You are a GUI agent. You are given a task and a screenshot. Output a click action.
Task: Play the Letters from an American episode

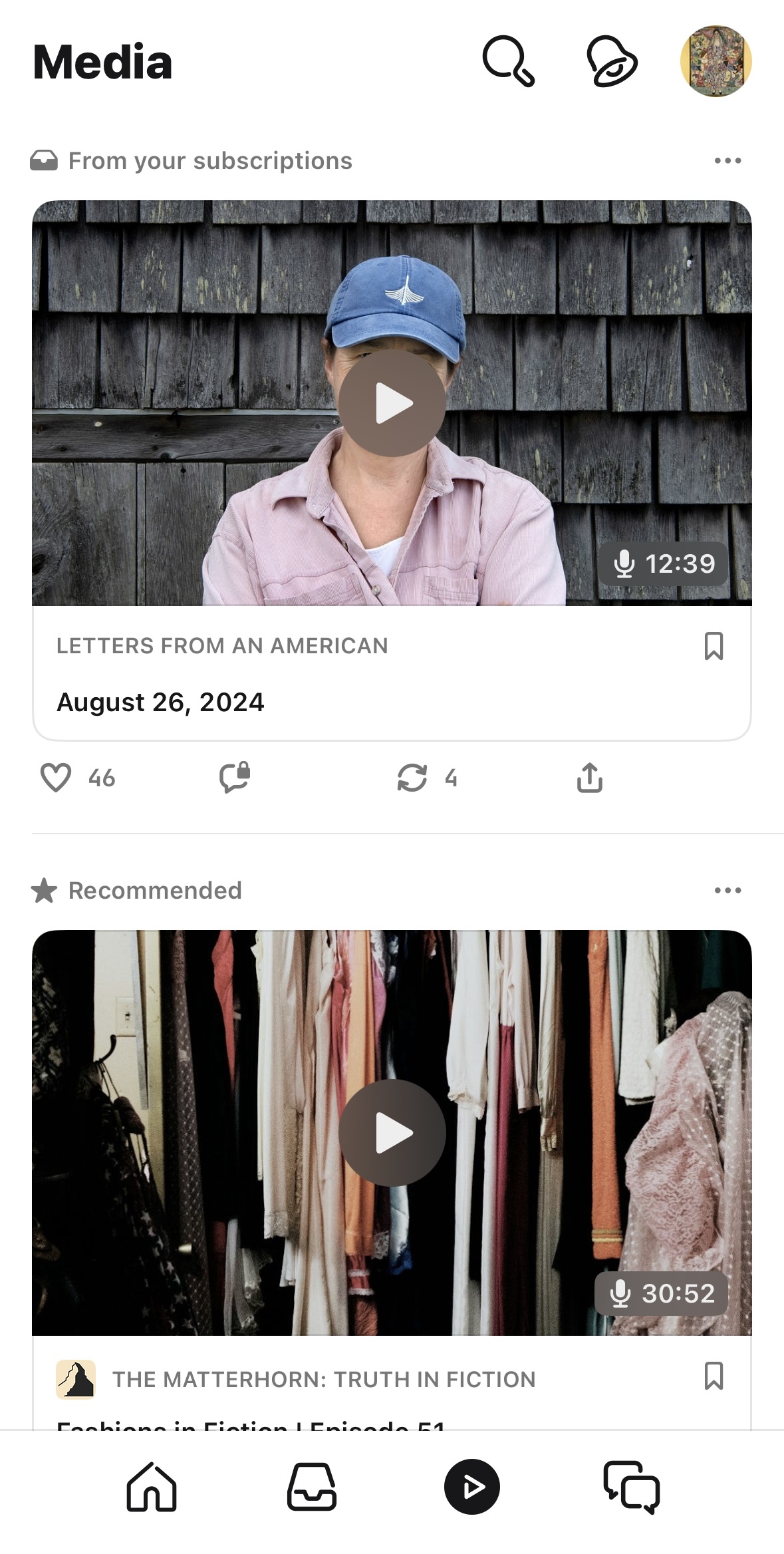tap(392, 403)
